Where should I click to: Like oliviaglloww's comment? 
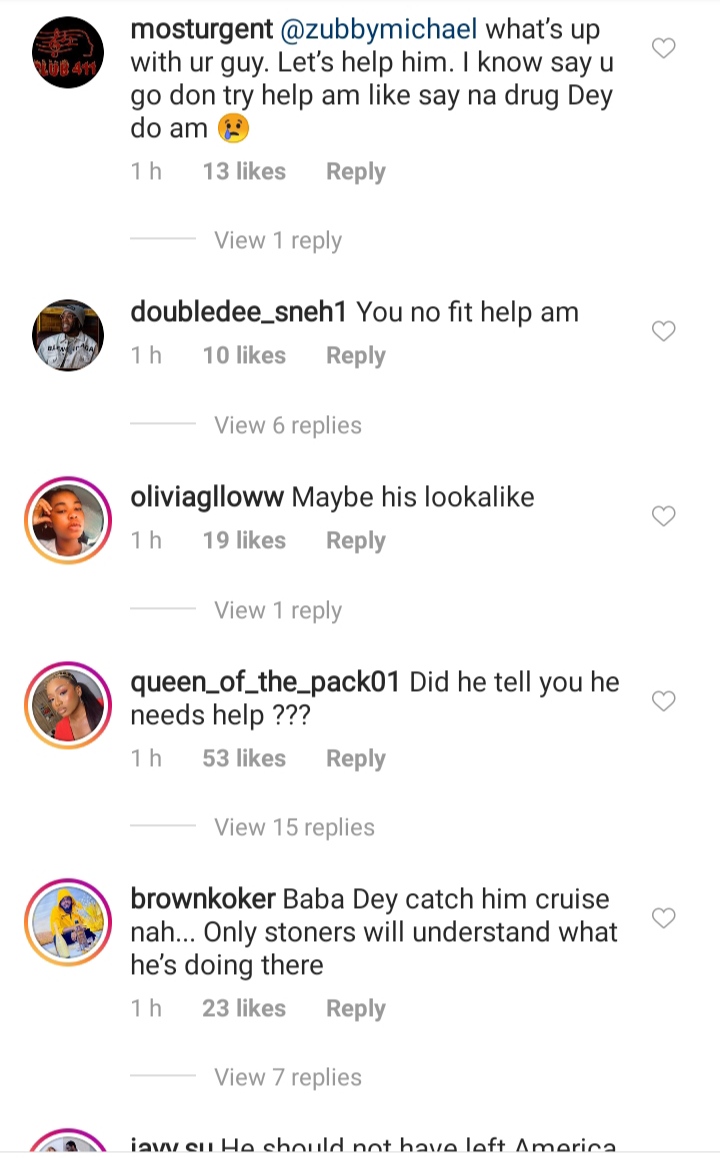click(664, 516)
